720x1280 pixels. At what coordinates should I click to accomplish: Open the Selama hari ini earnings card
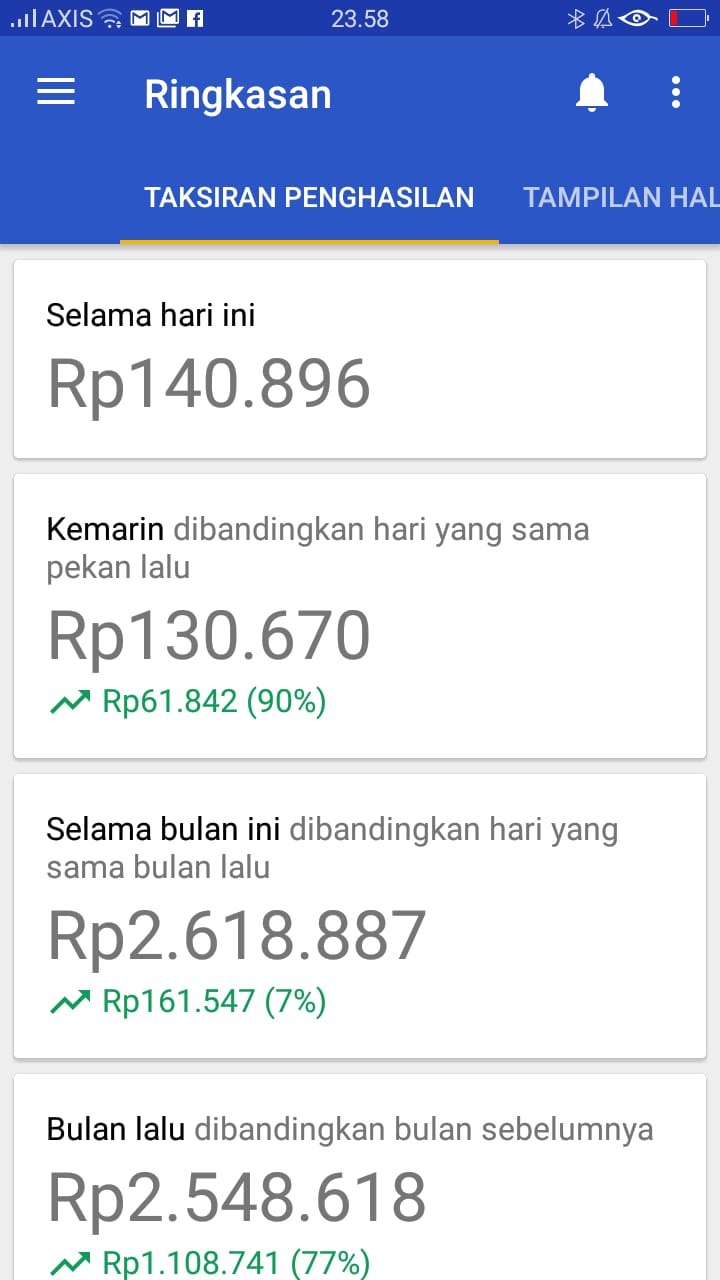(x=360, y=359)
